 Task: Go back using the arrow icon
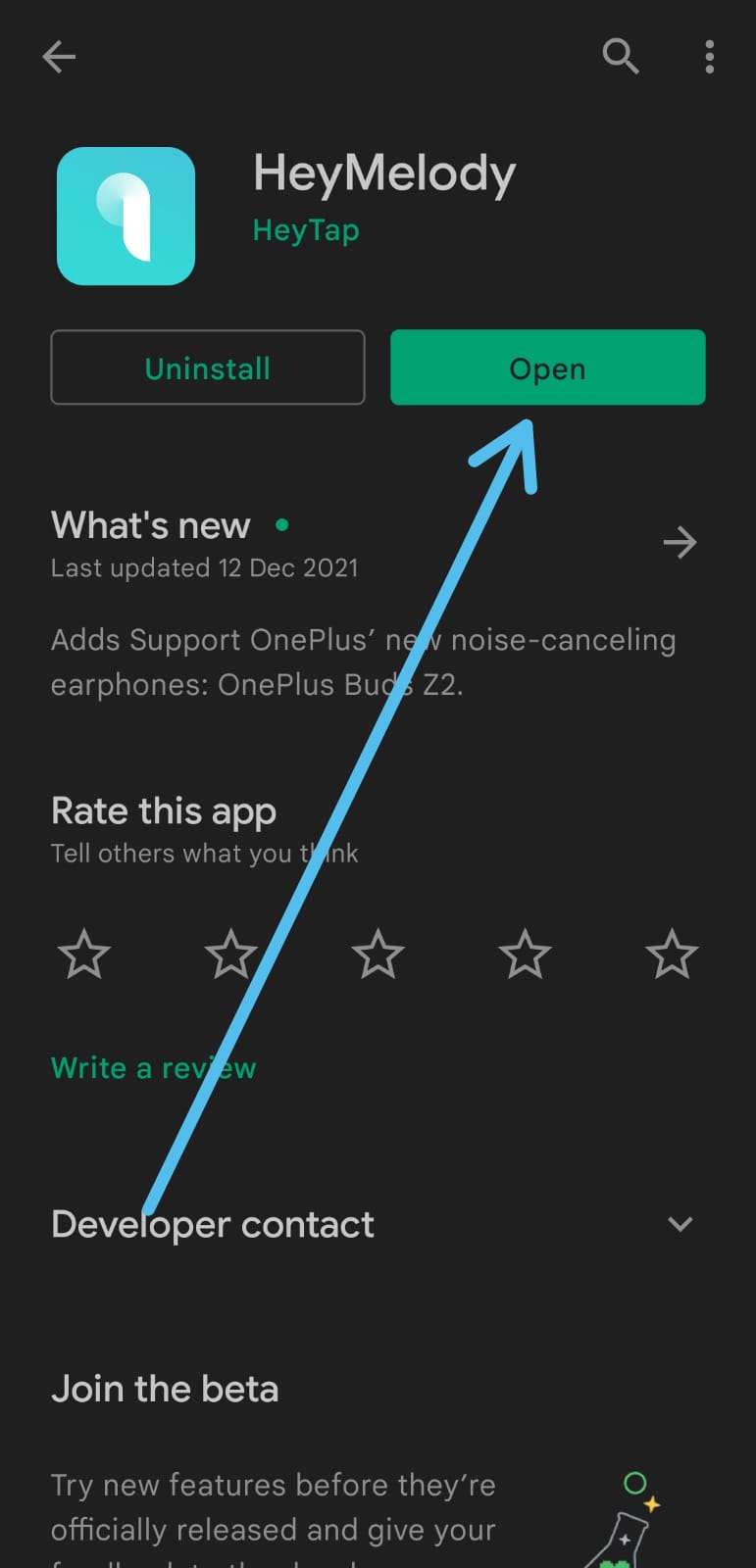point(59,57)
